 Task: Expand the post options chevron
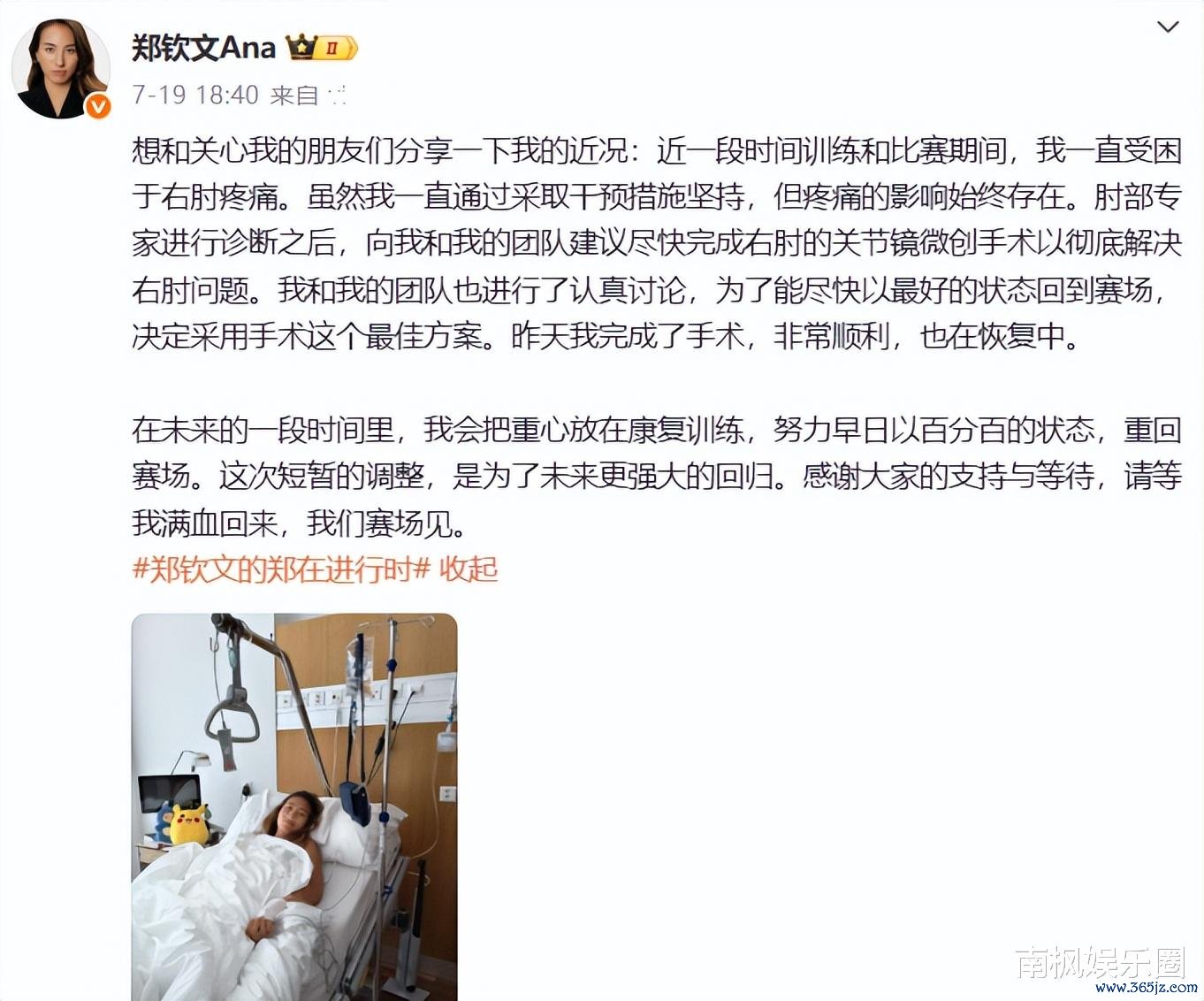pyautogui.click(x=1168, y=27)
